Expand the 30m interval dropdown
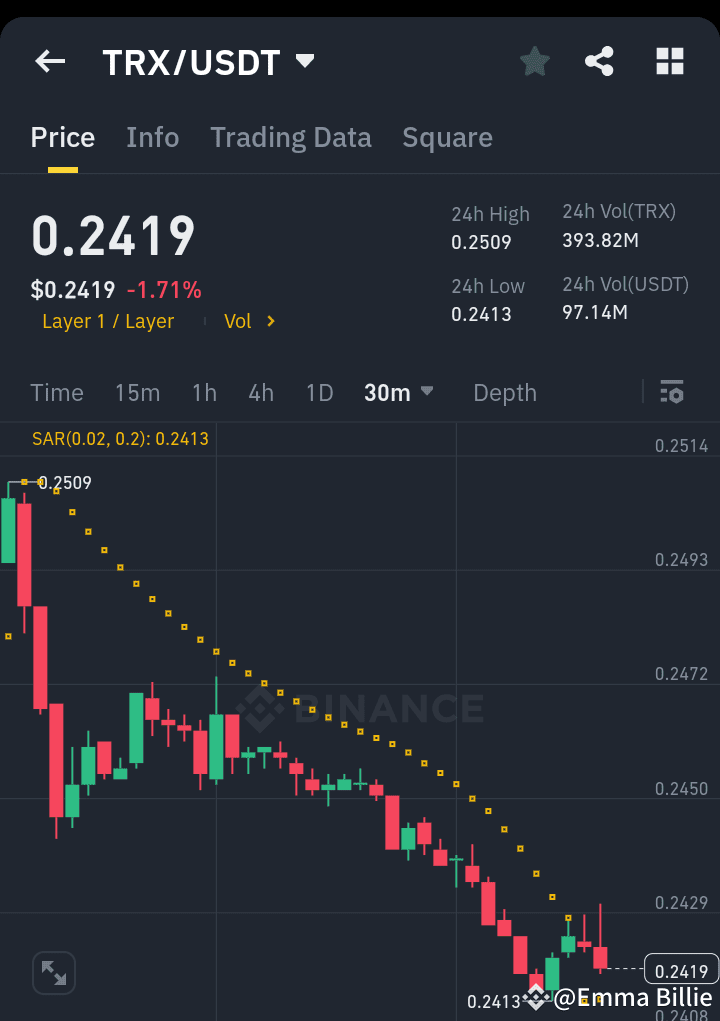Viewport: 720px width, 1021px height. (398, 392)
